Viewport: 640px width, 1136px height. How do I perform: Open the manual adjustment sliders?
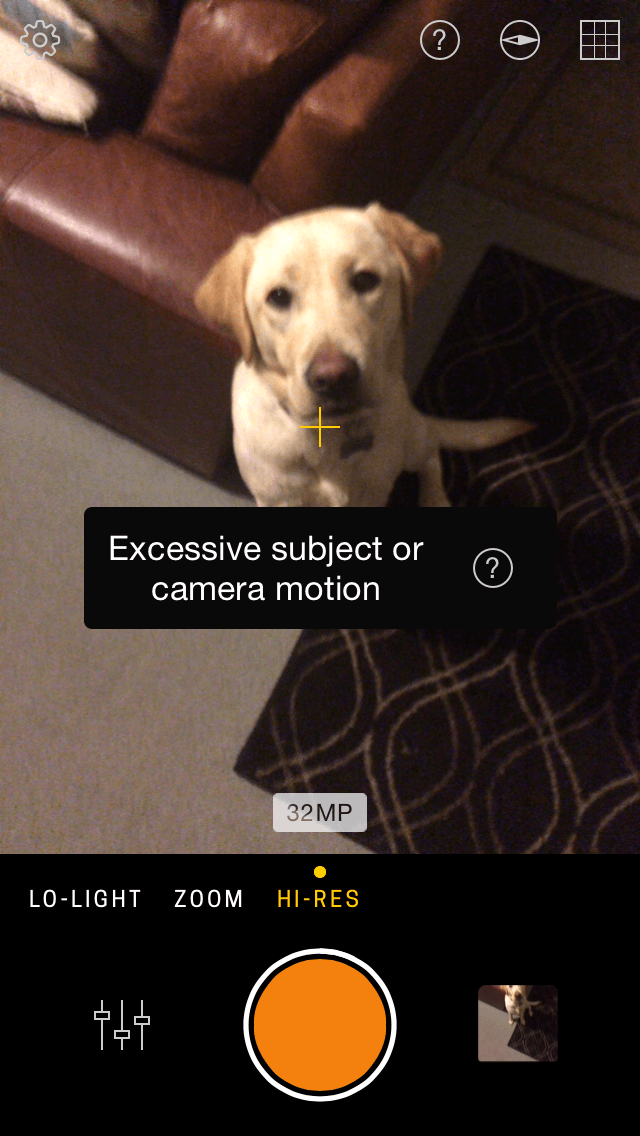click(122, 1024)
